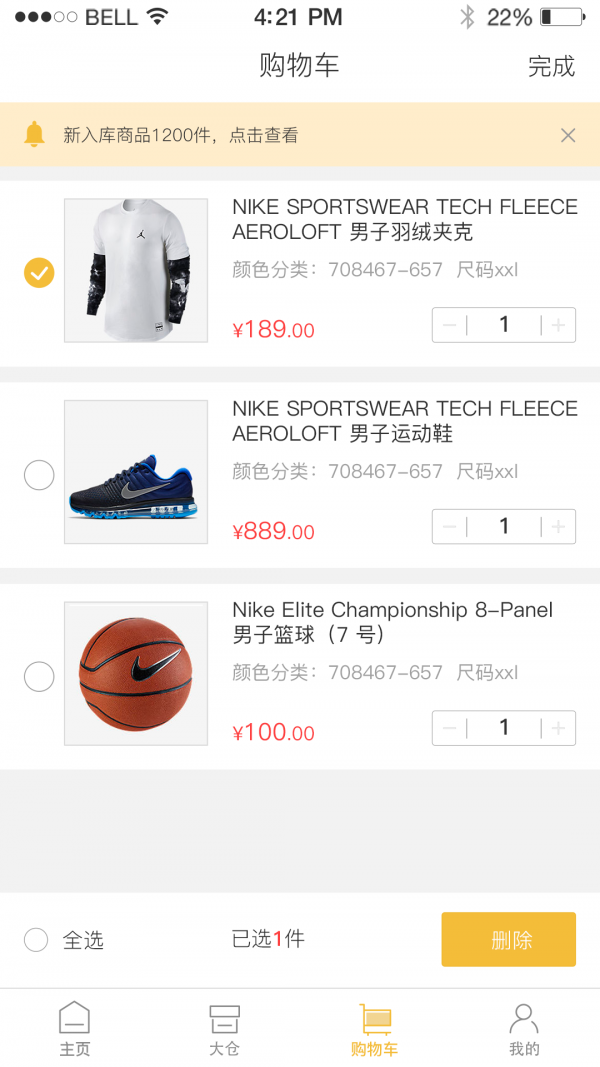Tap 完成 to finish editing the cart
Image resolution: width=600 pixels, height=1067 pixels.
[551, 67]
